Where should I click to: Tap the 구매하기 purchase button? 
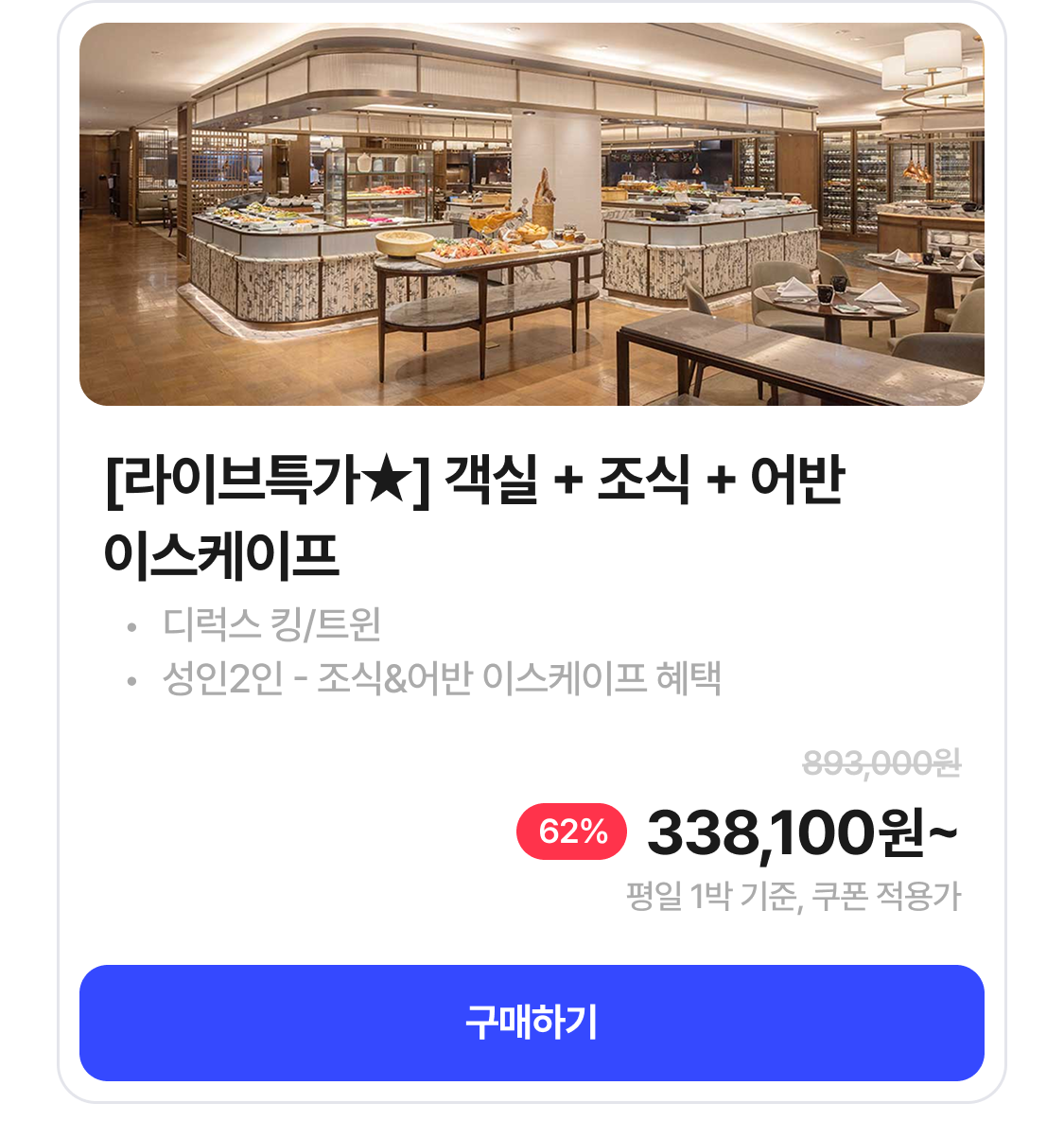click(x=532, y=1023)
